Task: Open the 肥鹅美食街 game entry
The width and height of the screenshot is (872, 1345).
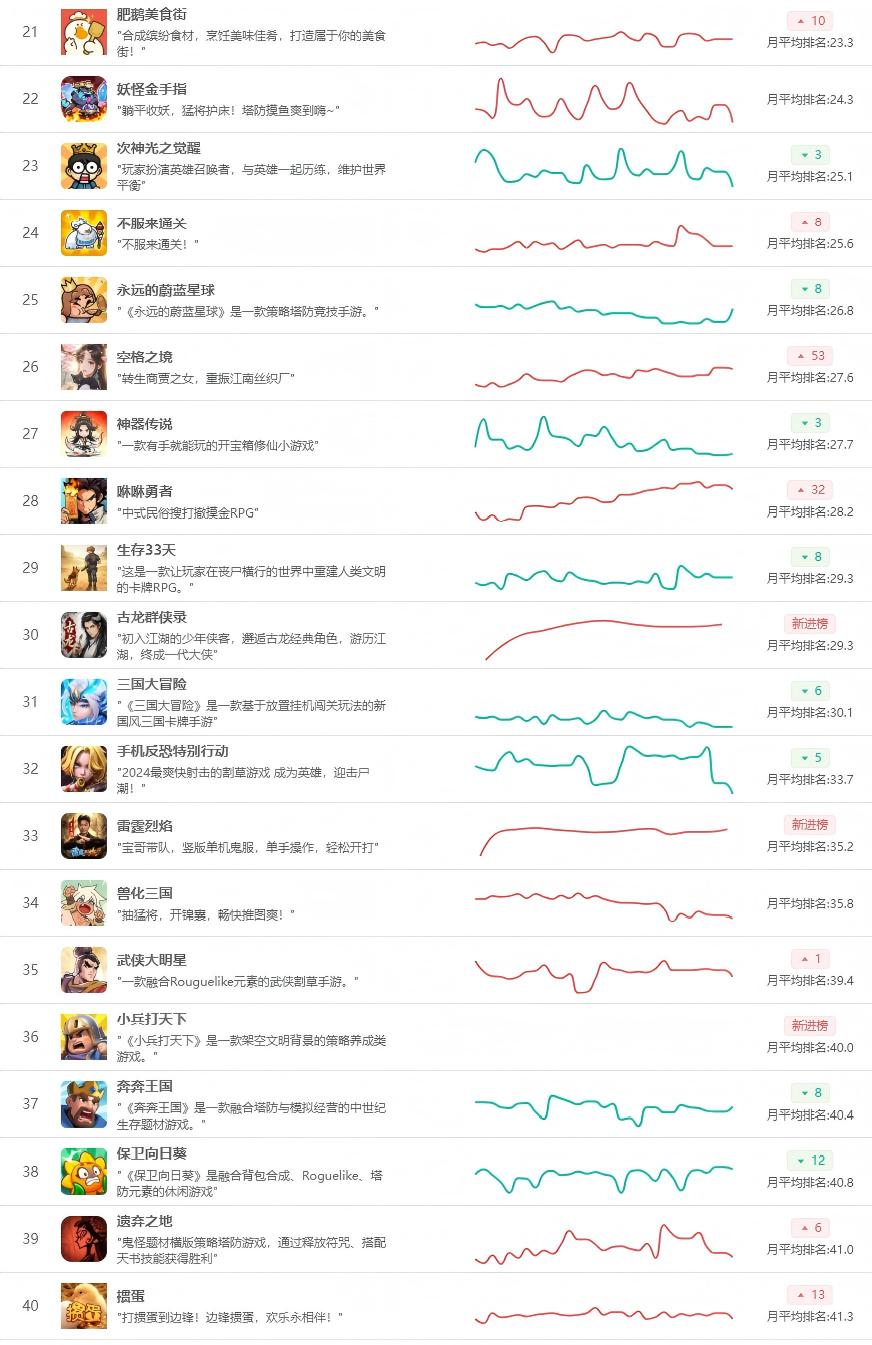Action: tap(436, 33)
